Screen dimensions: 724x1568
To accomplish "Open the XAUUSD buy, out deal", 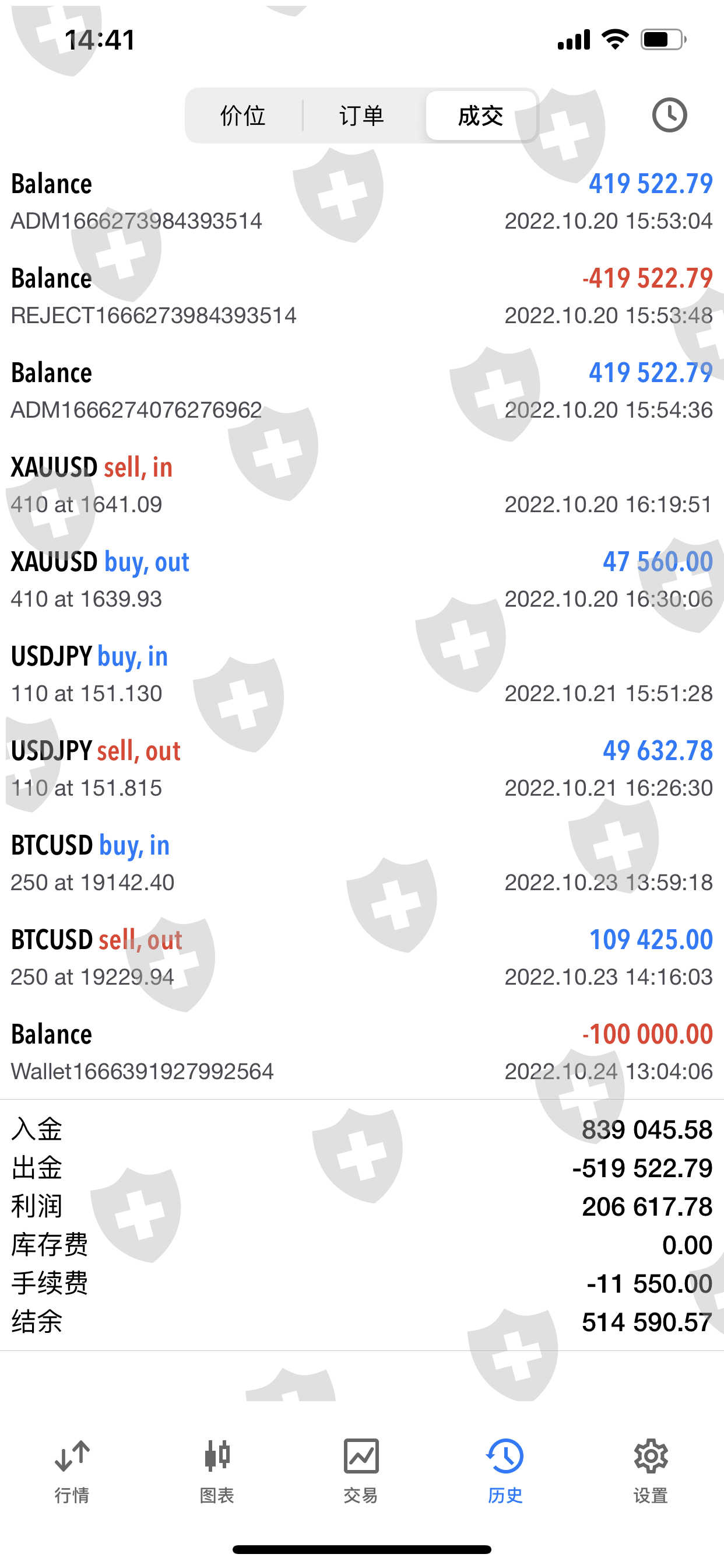I will click(x=361, y=579).
